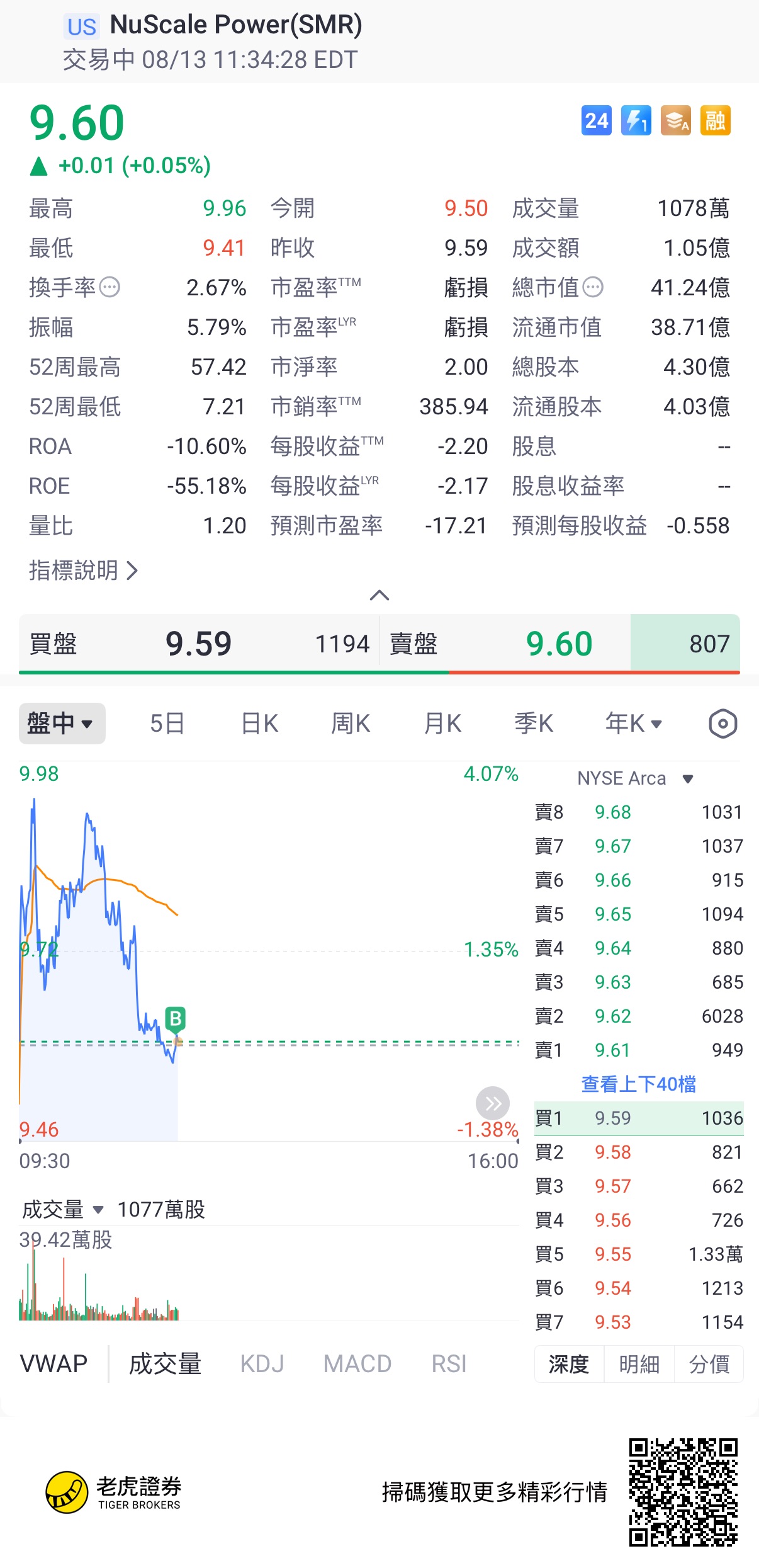Image resolution: width=759 pixels, height=1568 pixels.
Task: Select the MACD indicator
Action: click(x=357, y=1364)
